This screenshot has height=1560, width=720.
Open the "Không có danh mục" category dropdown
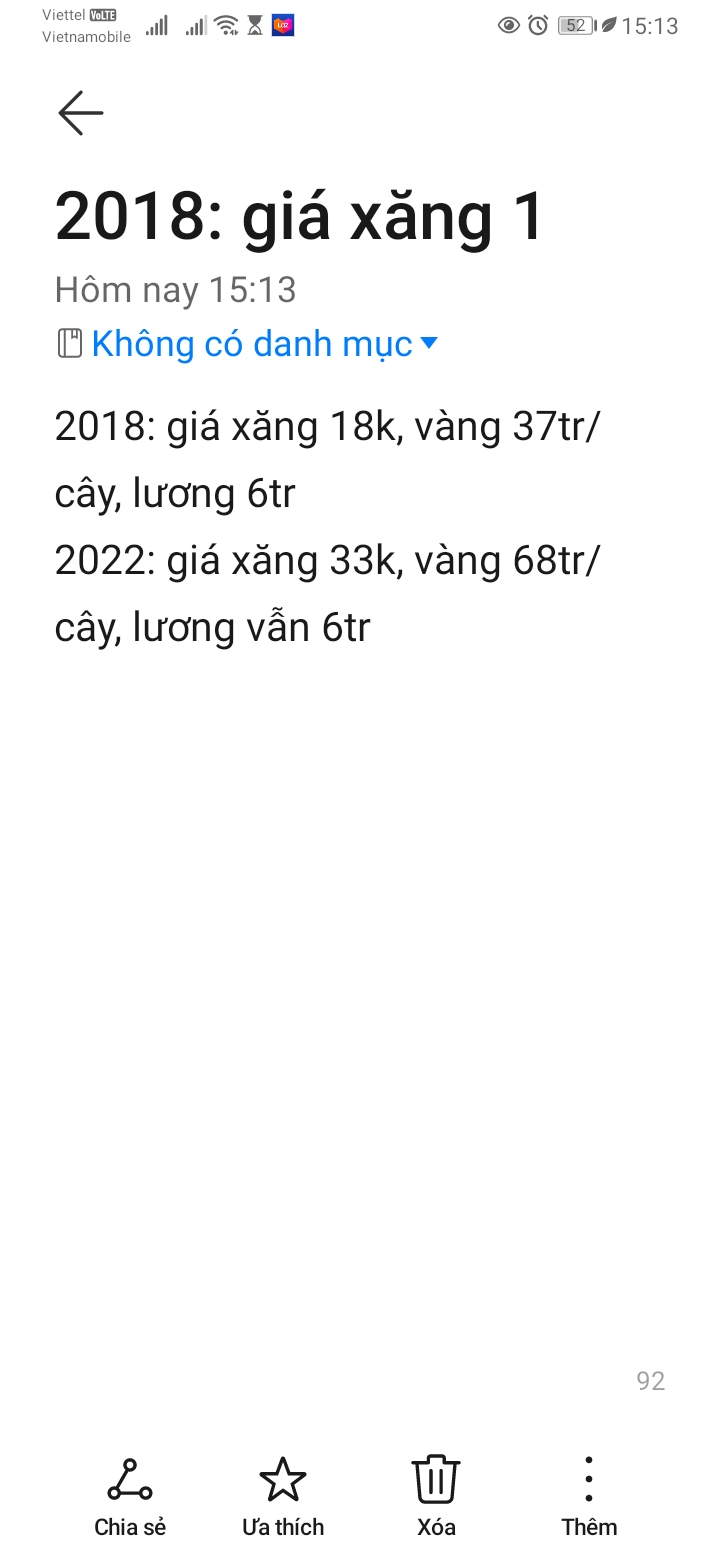tap(250, 344)
